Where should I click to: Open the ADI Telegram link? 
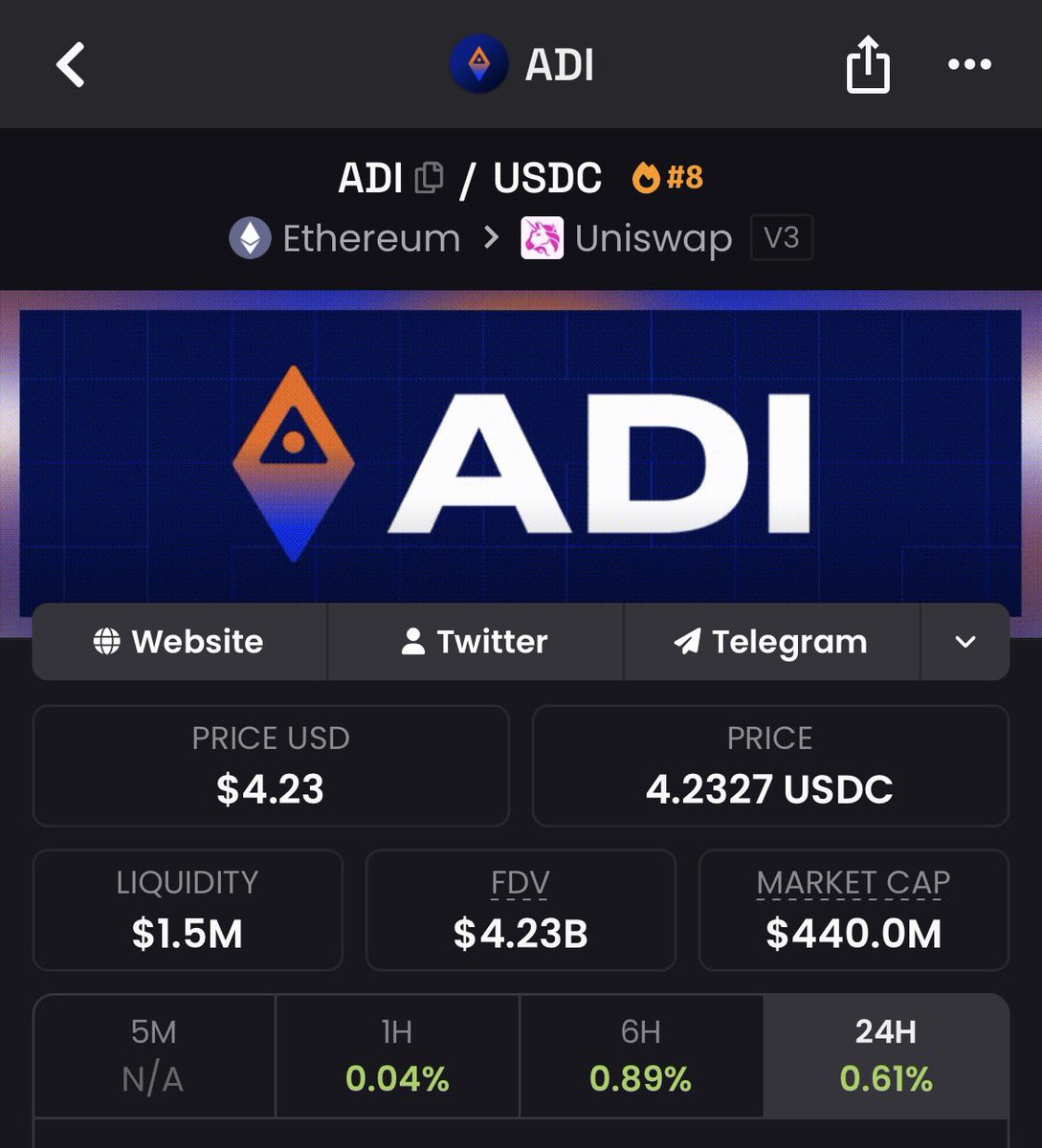pyautogui.click(x=771, y=642)
